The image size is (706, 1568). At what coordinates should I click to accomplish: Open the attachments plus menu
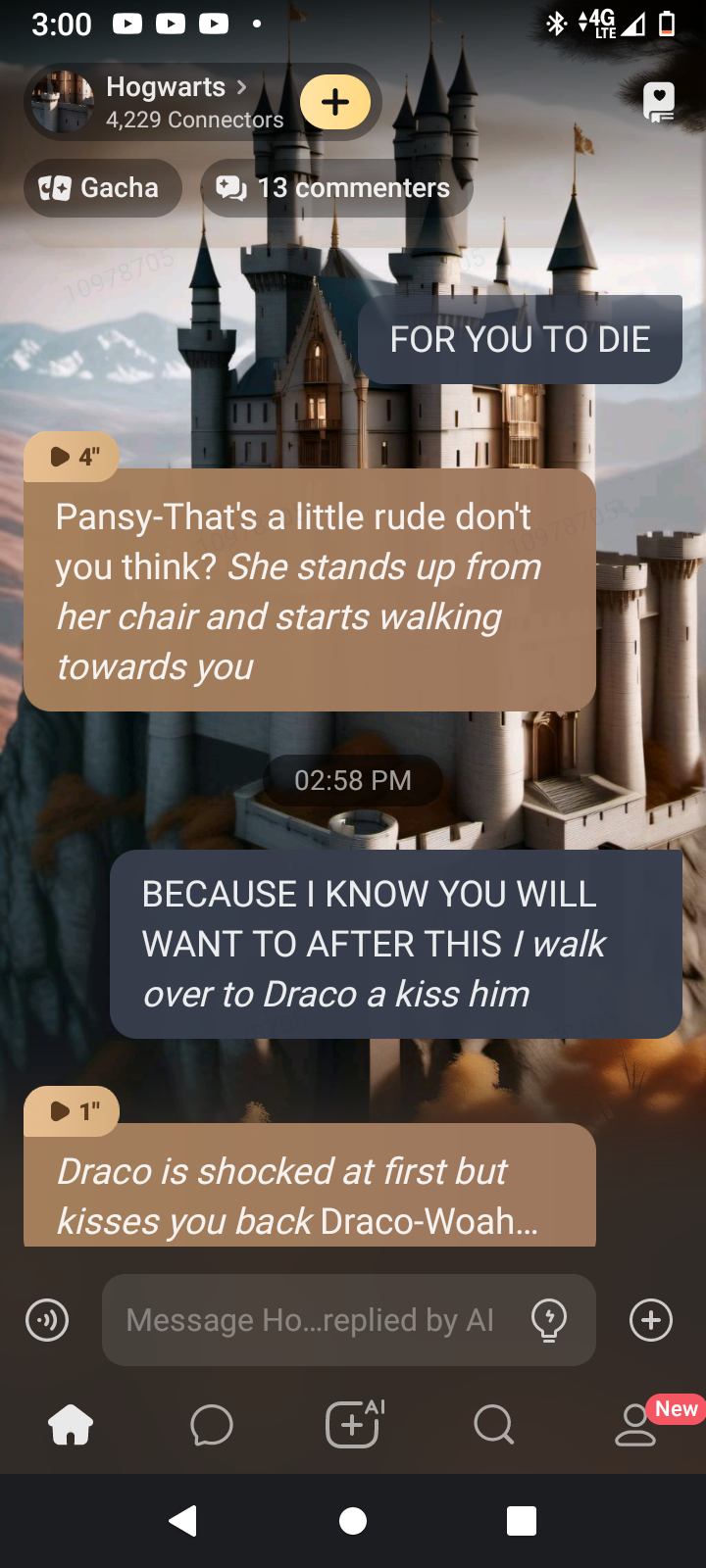pyautogui.click(x=651, y=1320)
